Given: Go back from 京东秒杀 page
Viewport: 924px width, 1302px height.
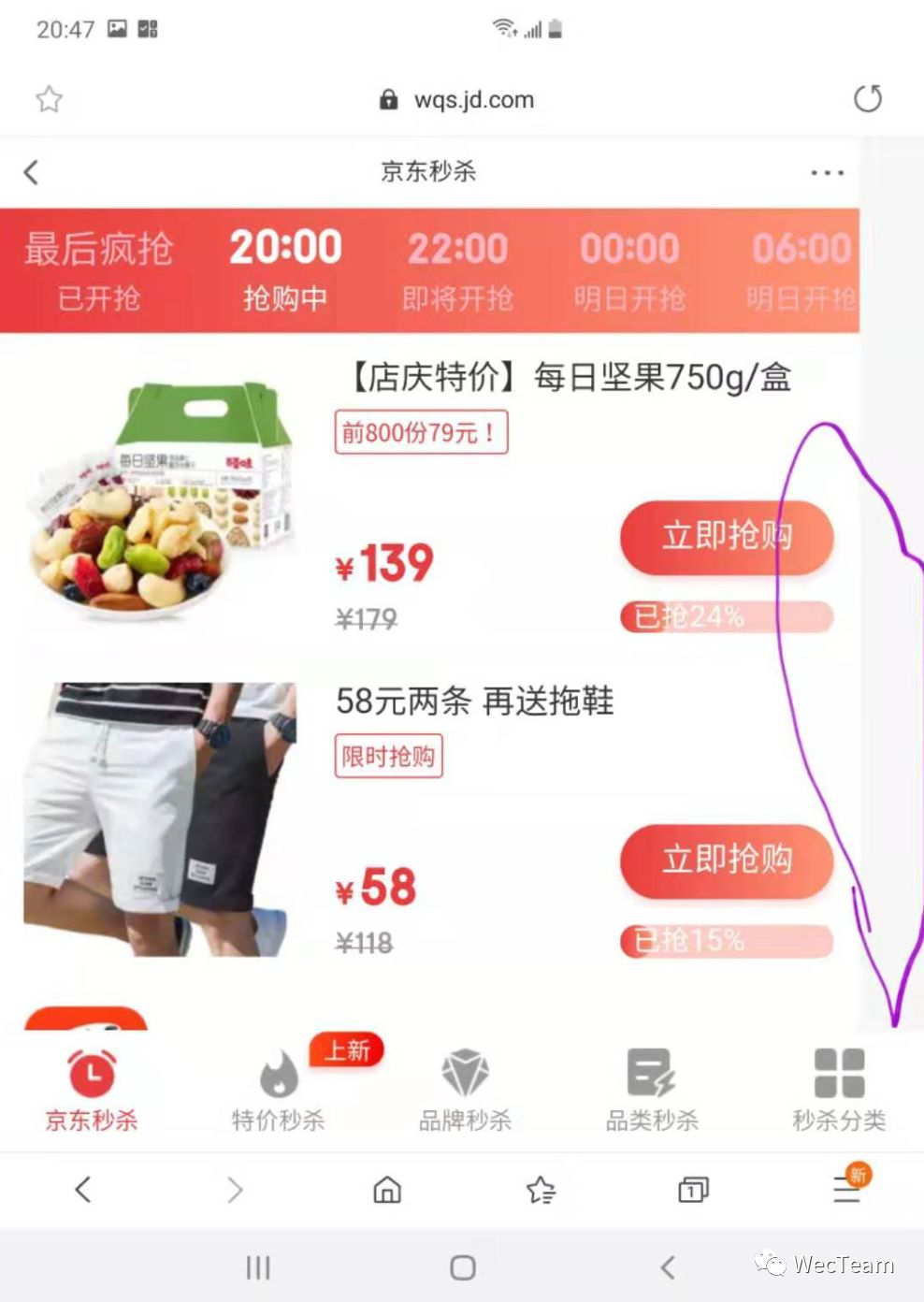Looking at the screenshot, I should point(32,172).
